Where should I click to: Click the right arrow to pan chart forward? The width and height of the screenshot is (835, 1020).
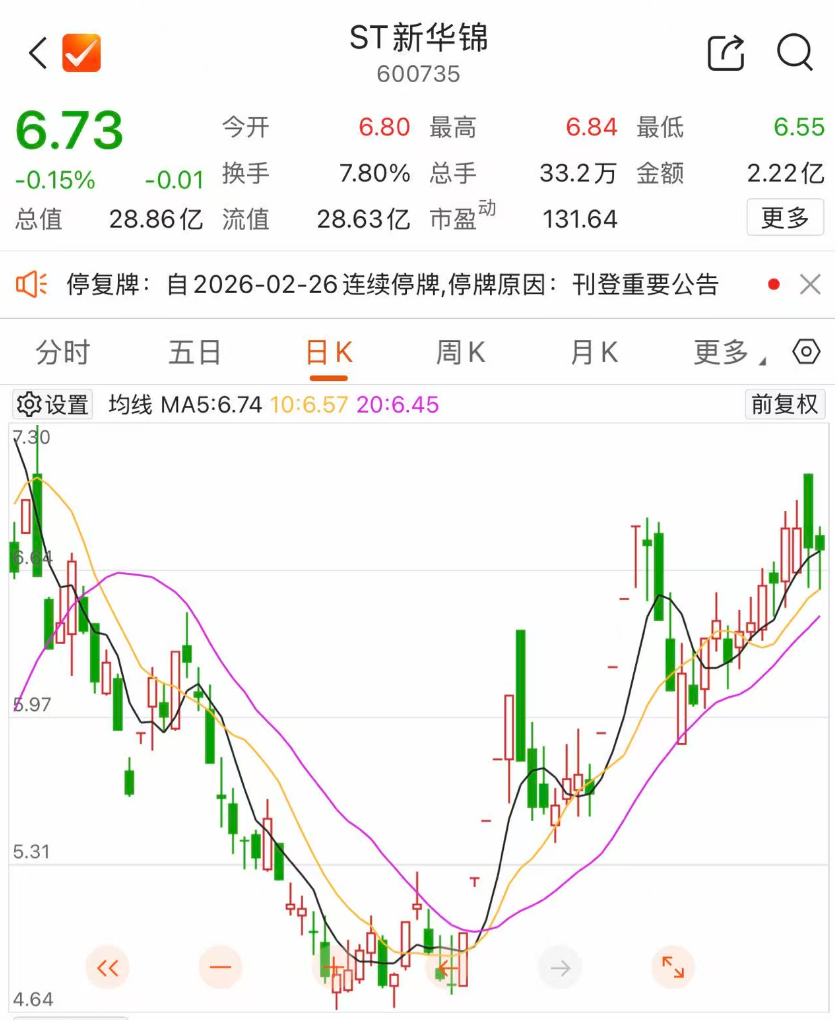pyautogui.click(x=559, y=967)
